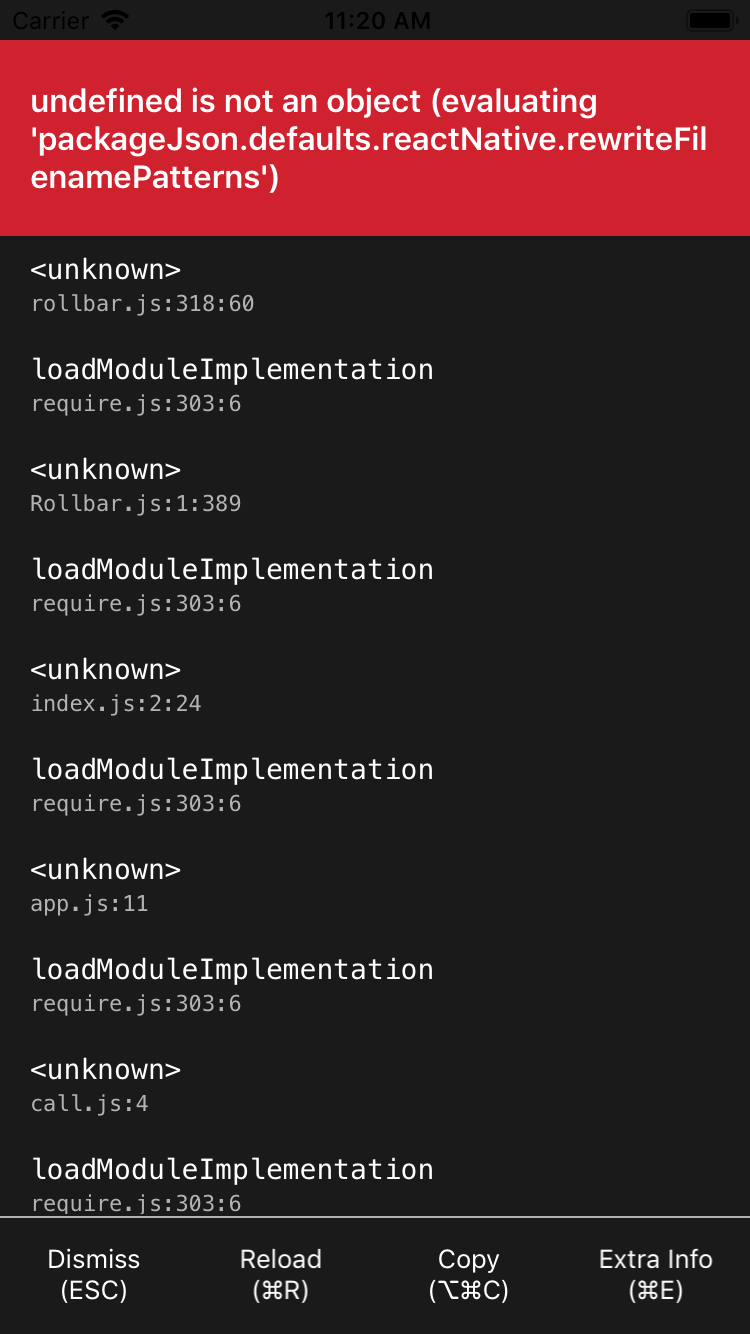Screen dimensions: 750x1334
Task: Select the first loadModuleImplementation entry
Action: (x=233, y=368)
